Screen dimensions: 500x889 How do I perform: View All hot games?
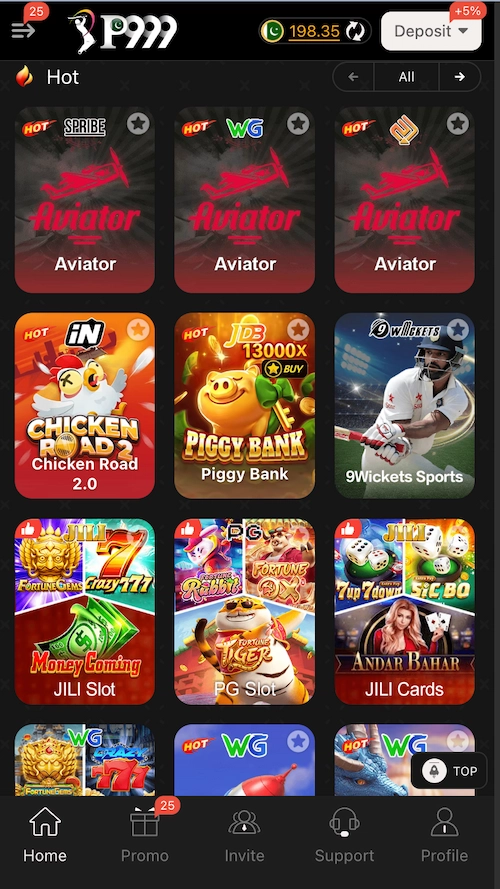click(406, 77)
